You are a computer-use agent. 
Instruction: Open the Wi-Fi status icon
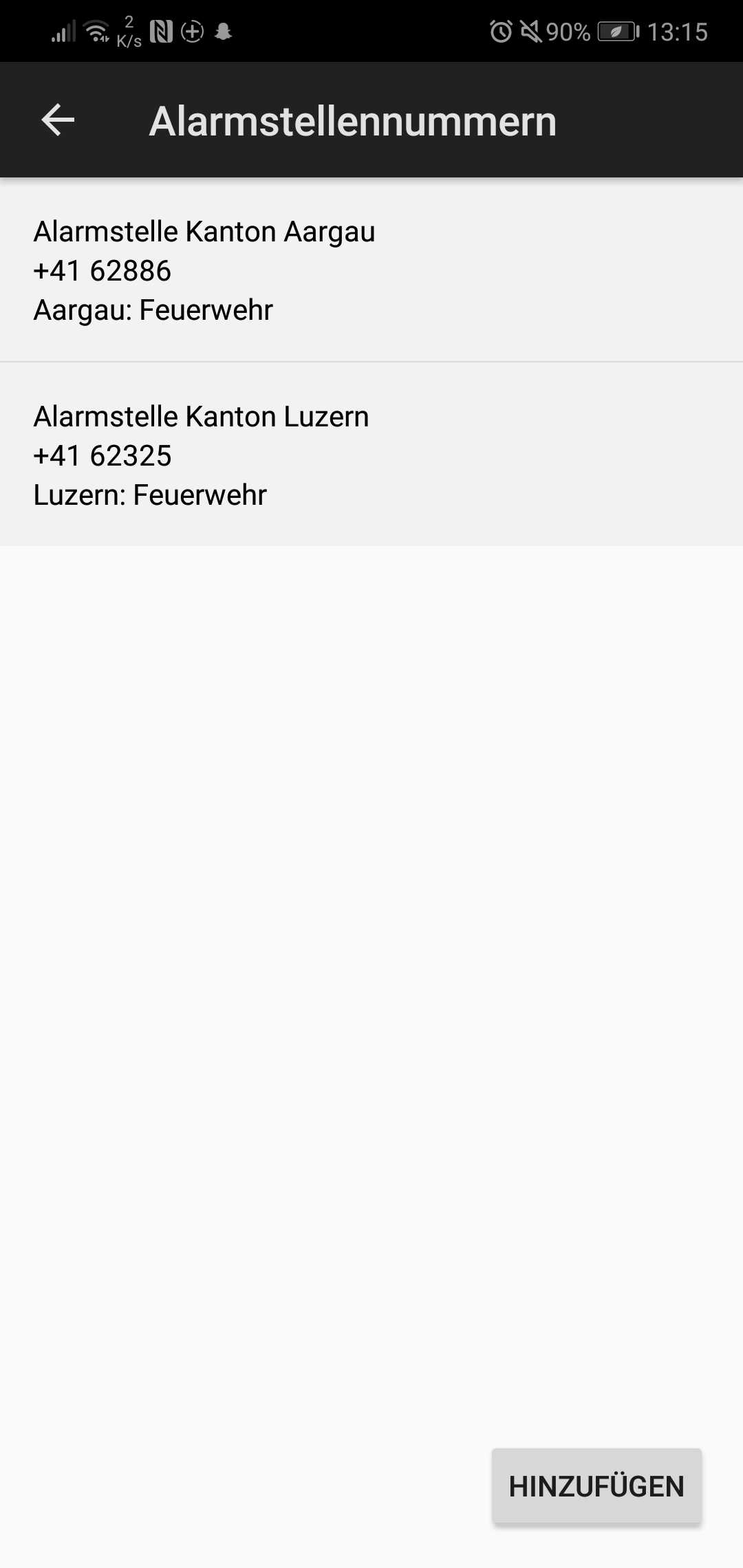pyautogui.click(x=96, y=30)
